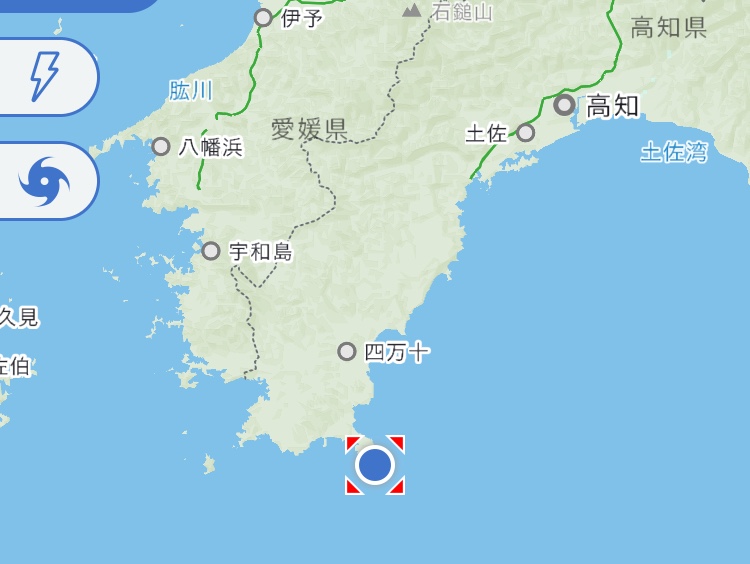
Task: Open the lightning layer button
Action: pyautogui.click(x=44, y=77)
